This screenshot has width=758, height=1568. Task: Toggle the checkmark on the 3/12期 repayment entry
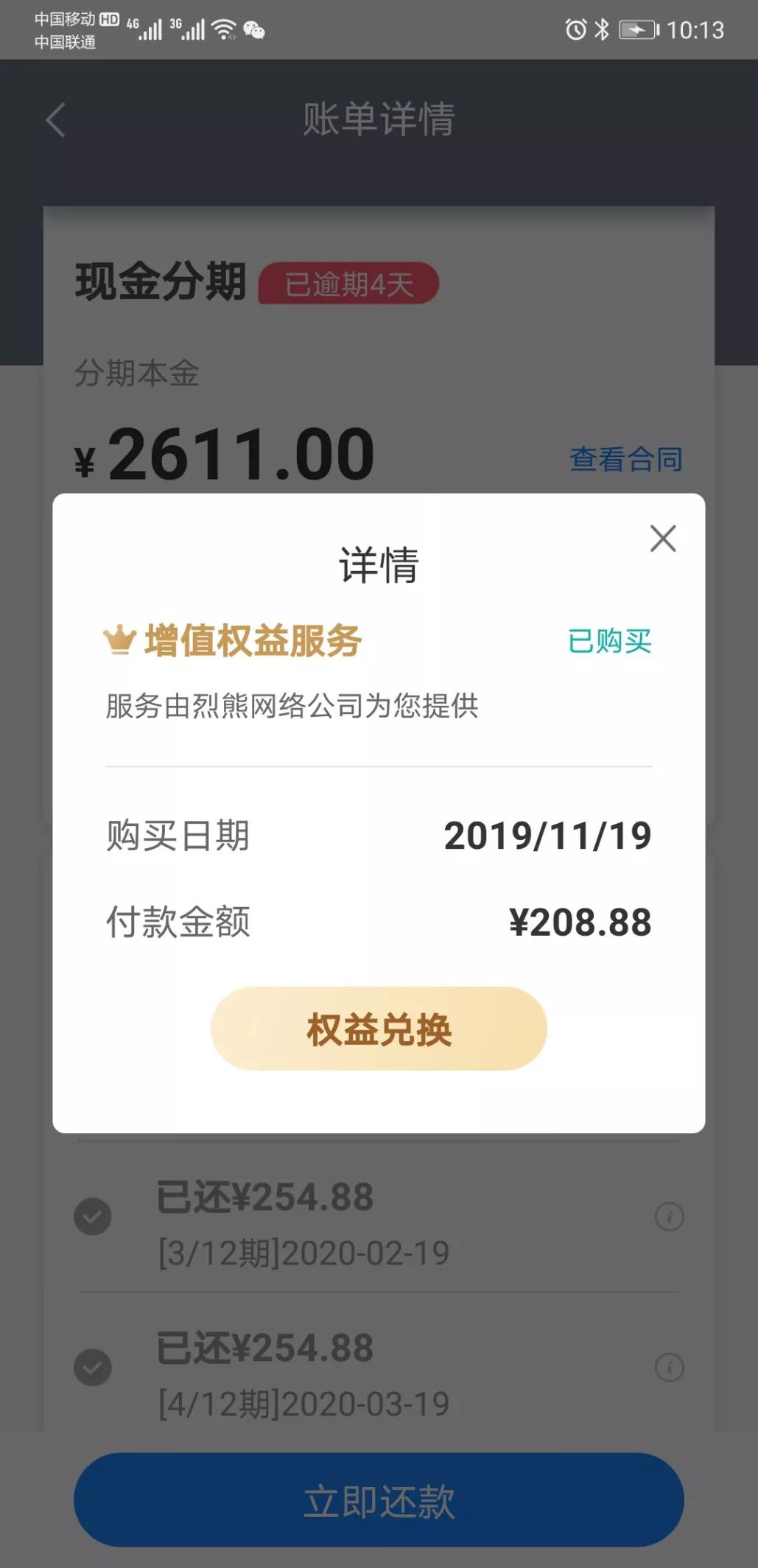(91, 1216)
